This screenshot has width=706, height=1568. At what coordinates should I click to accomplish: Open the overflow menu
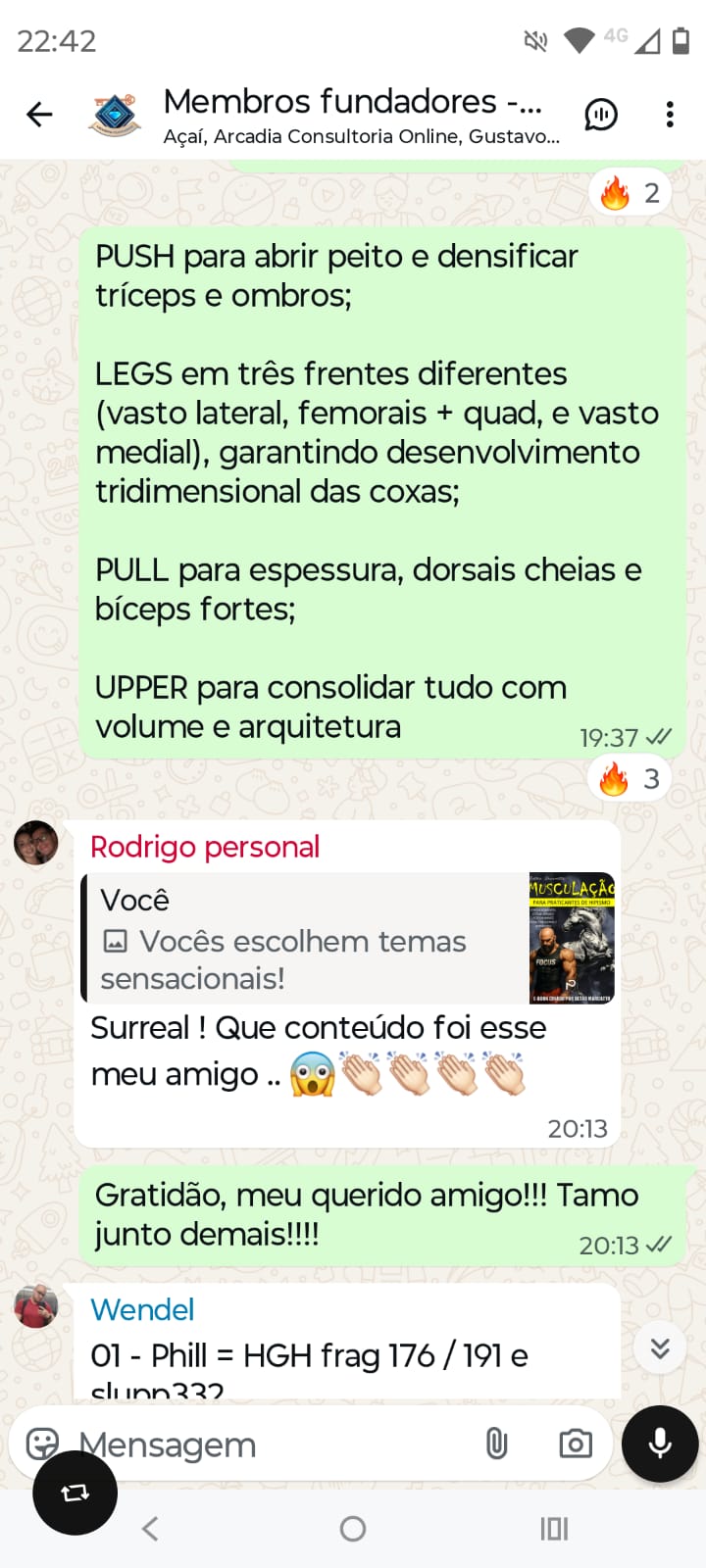coord(670,115)
